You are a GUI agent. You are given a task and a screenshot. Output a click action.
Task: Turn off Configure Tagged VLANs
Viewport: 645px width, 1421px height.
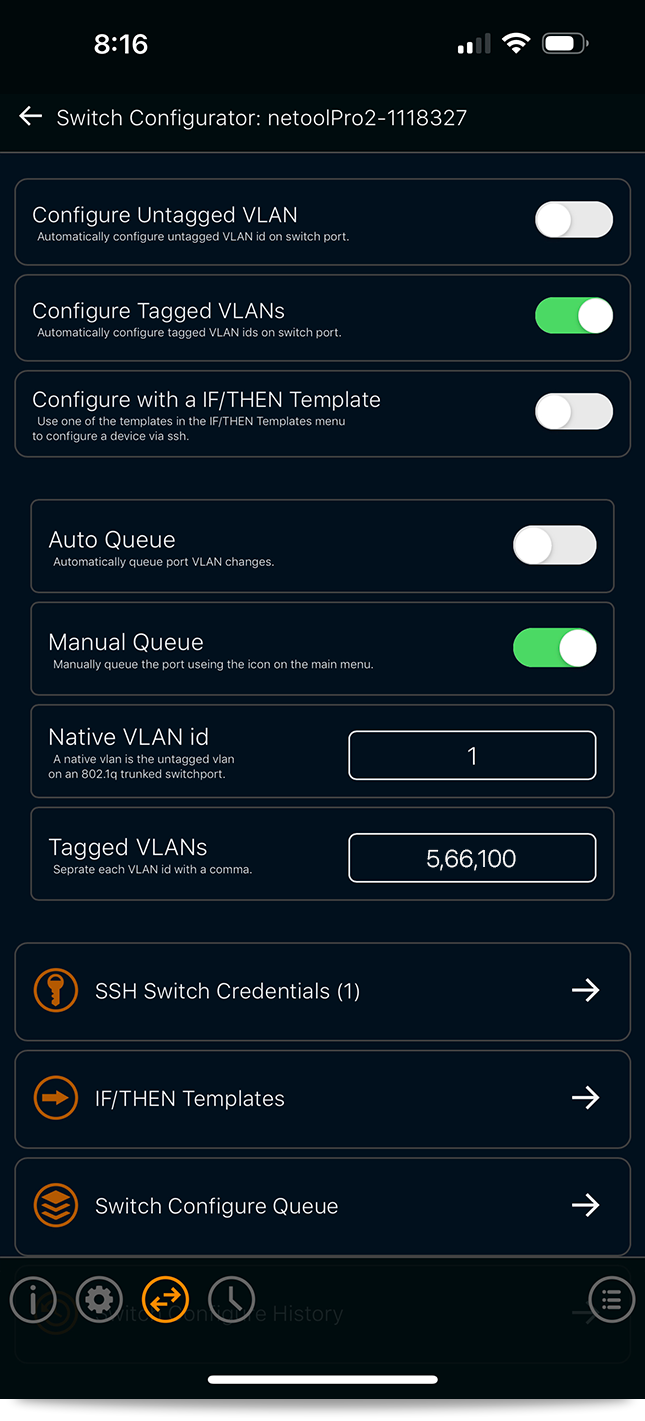coord(574,315)
